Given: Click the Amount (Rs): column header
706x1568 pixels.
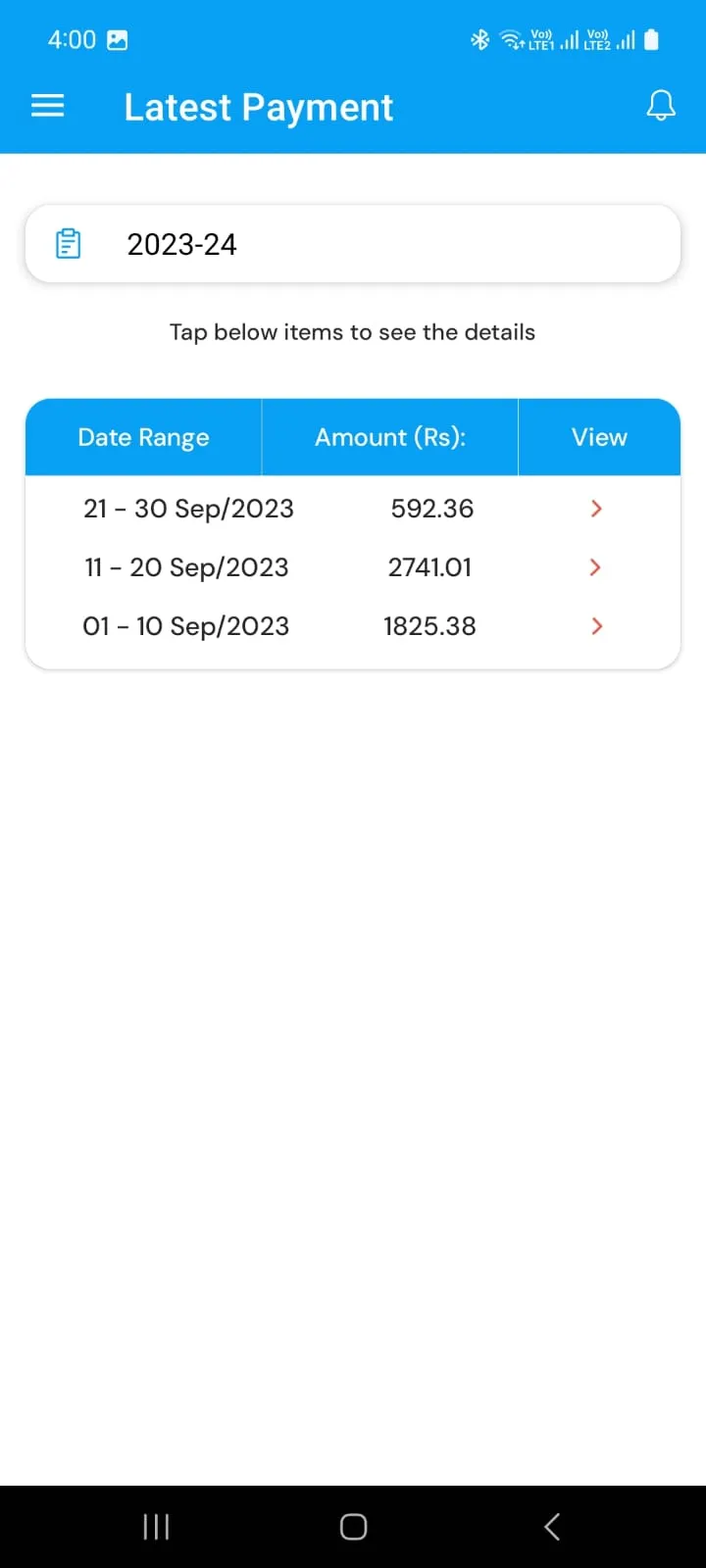Looking at the screenshot, I should (389, 437).
